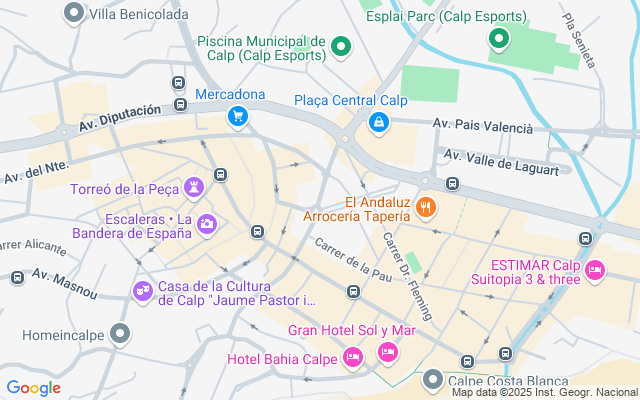Select the Esplai Parc (Calp Esports) pin
Image resolution: width=640 pixels, height=400 pixels.
[x=498, y=39]
